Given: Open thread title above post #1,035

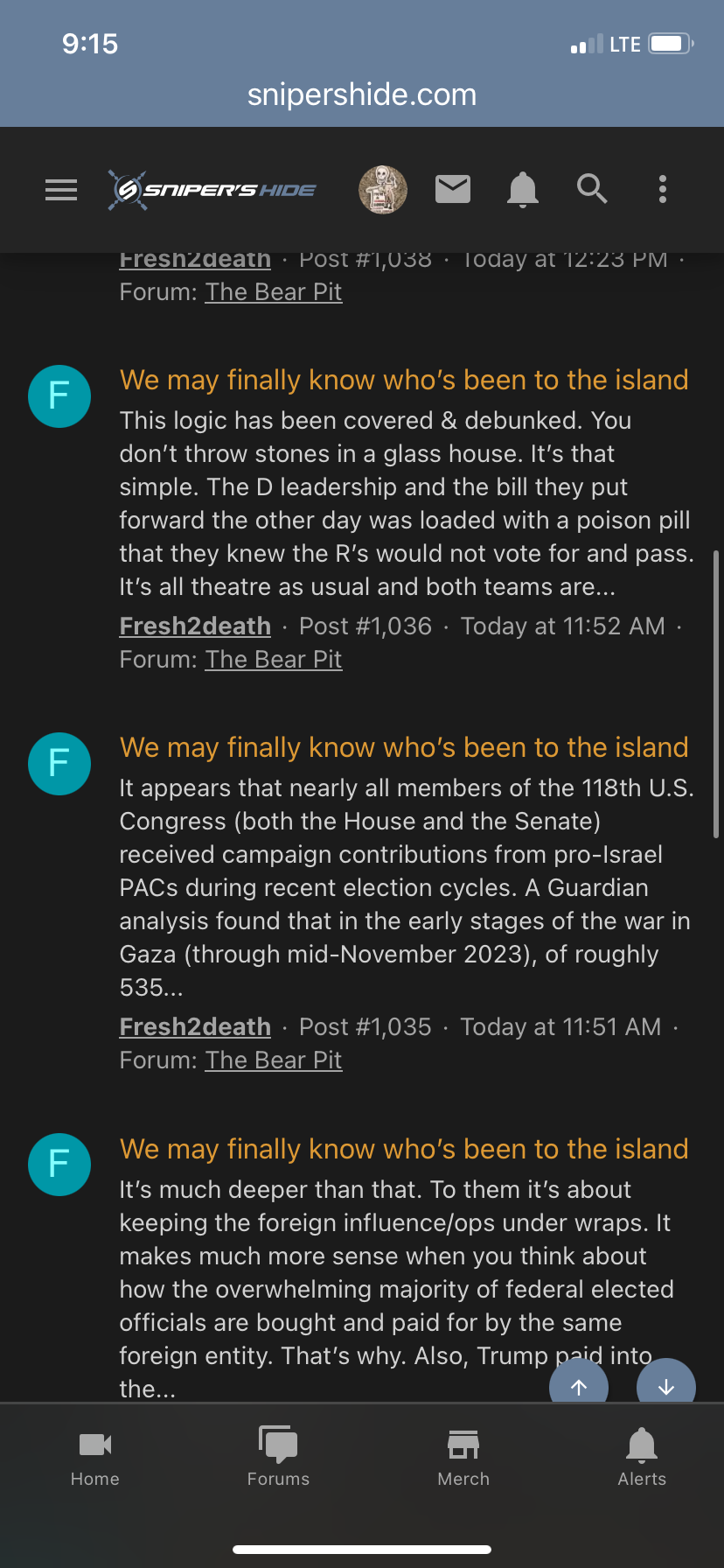Looking at the screenshot, I should 404,747.
